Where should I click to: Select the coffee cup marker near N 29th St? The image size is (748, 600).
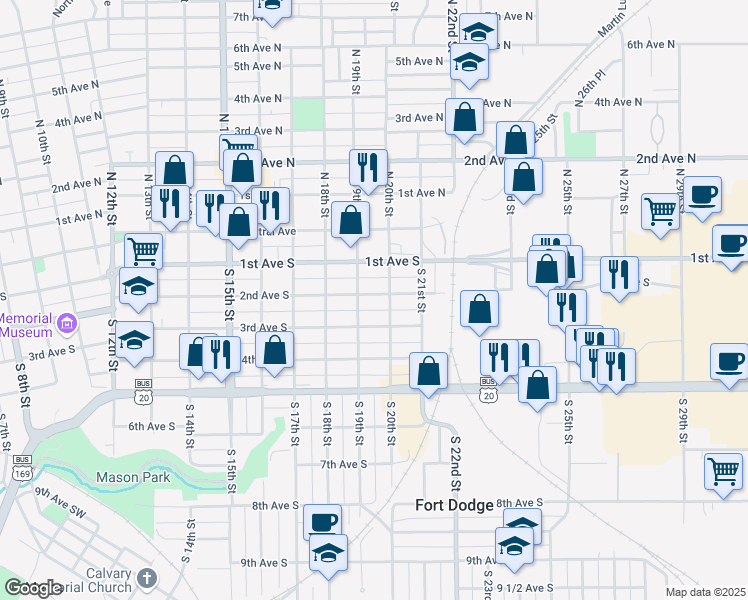(x=702, y=198)
